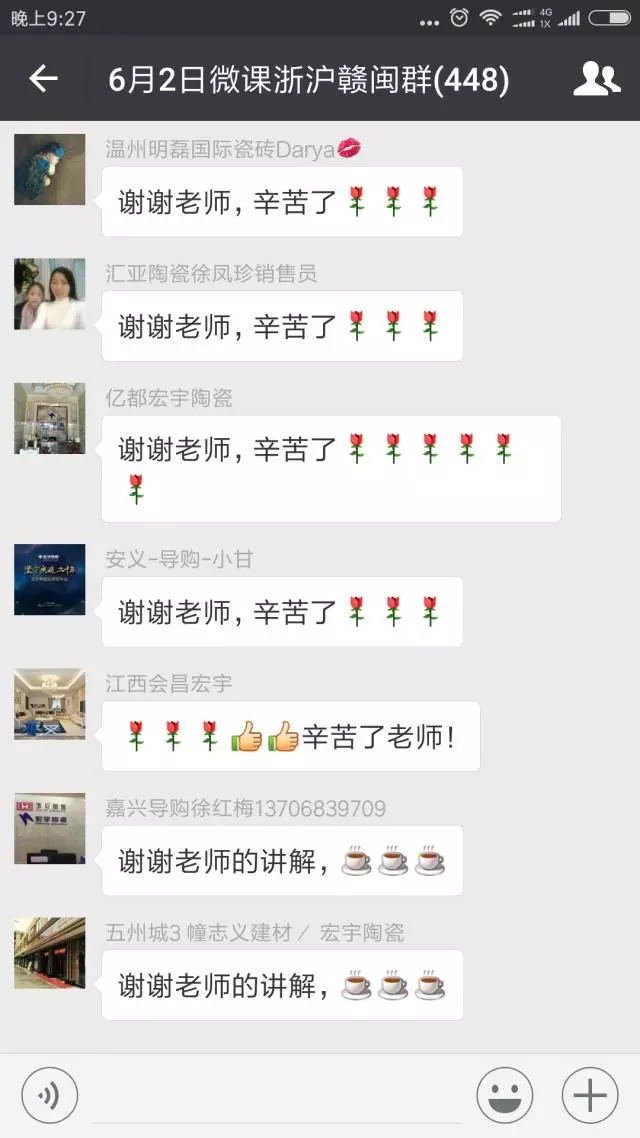
Task: Switch to voice message input
Action: coord(49,1096)
